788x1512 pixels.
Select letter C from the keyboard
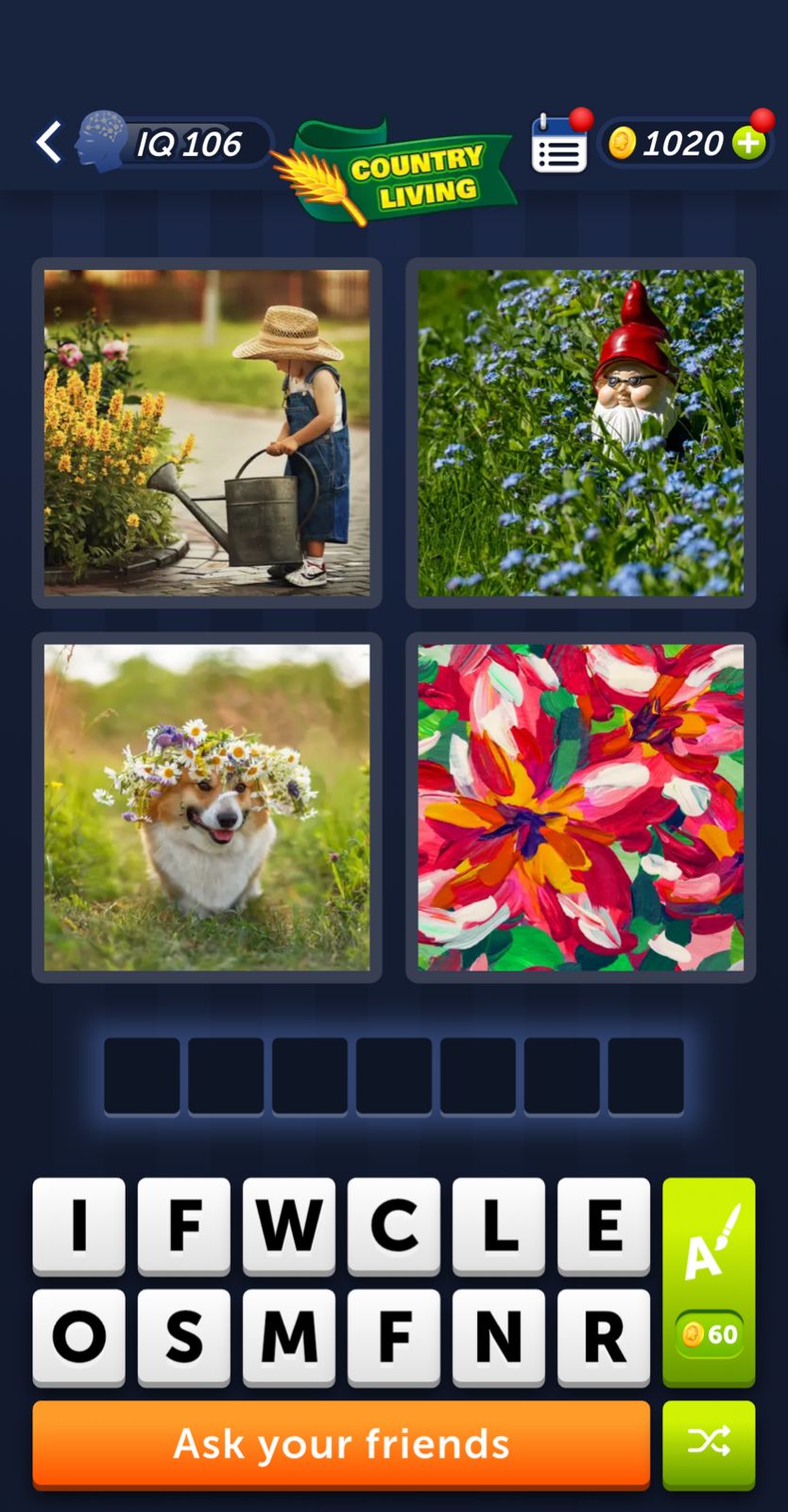393,1227
